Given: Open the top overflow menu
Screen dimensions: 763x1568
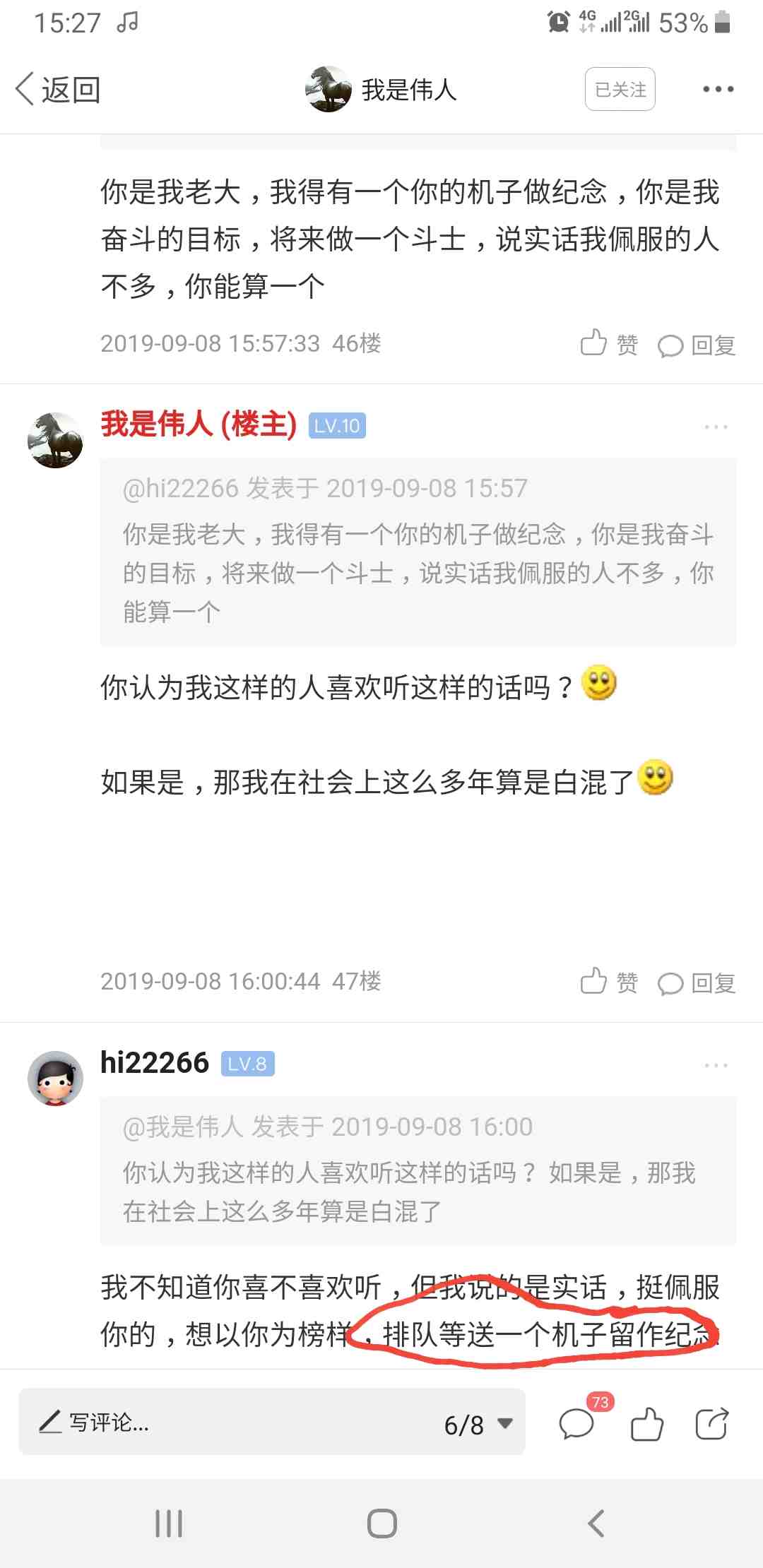Looking at the screenshot, I should 718,90.
